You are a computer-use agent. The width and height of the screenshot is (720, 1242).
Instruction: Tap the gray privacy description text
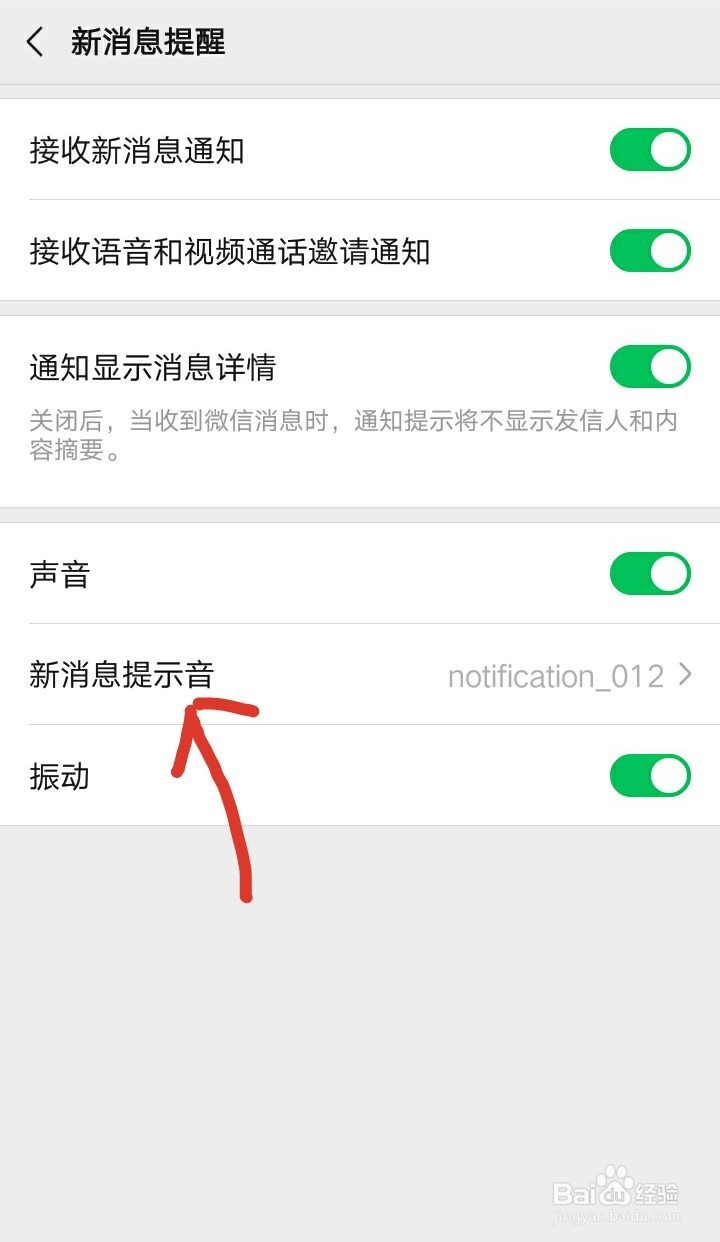[x=350, y=435]
